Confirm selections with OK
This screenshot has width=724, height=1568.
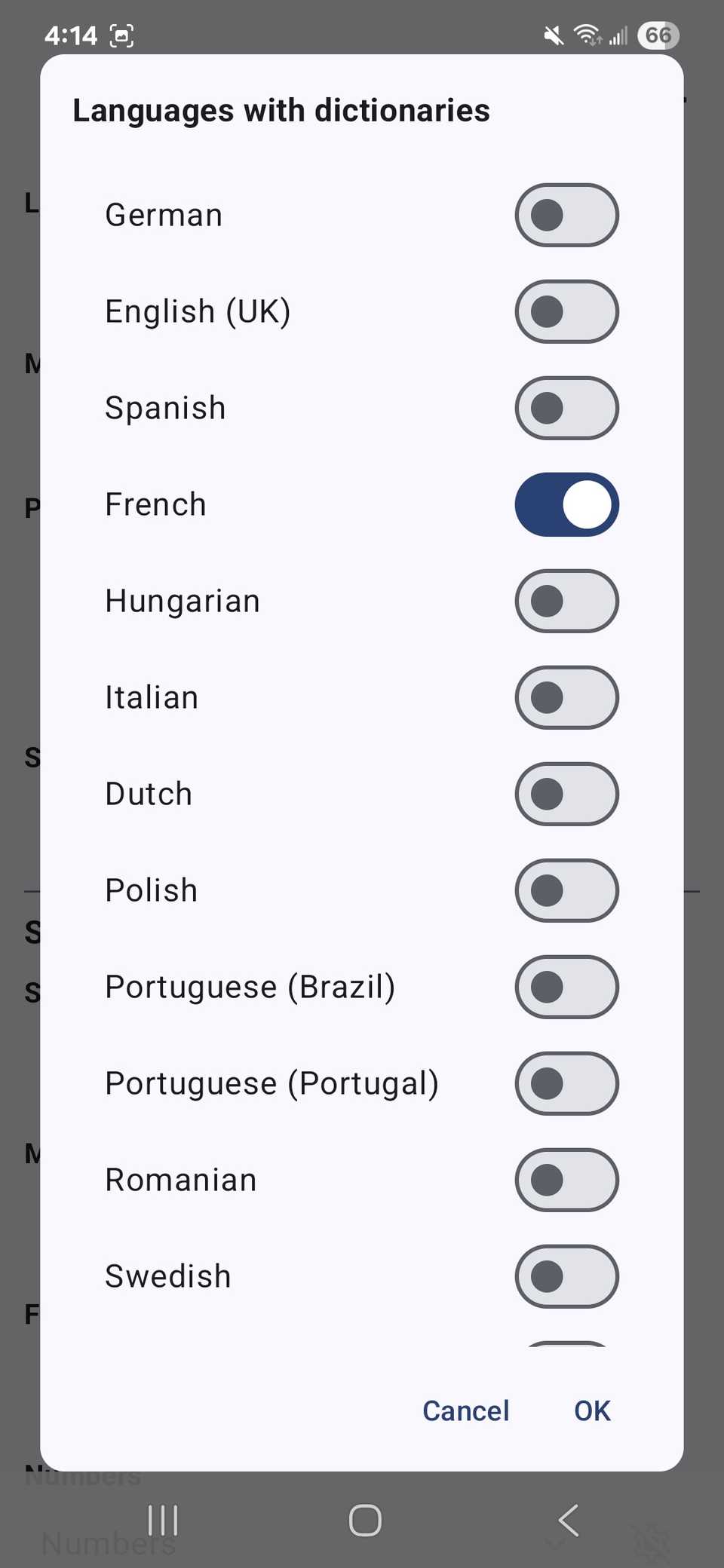(591, 1410)
